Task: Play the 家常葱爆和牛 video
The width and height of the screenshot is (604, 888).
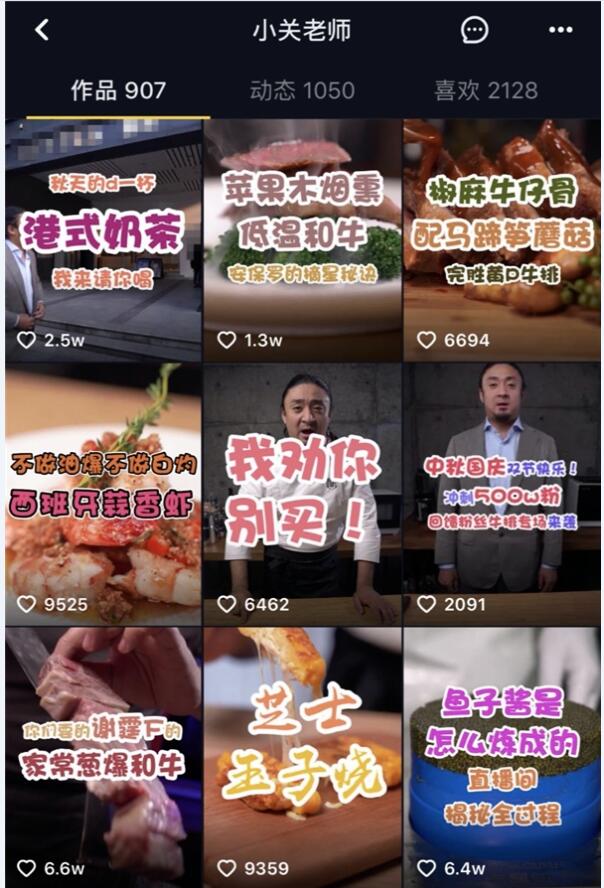Action: tap(103, 755)
